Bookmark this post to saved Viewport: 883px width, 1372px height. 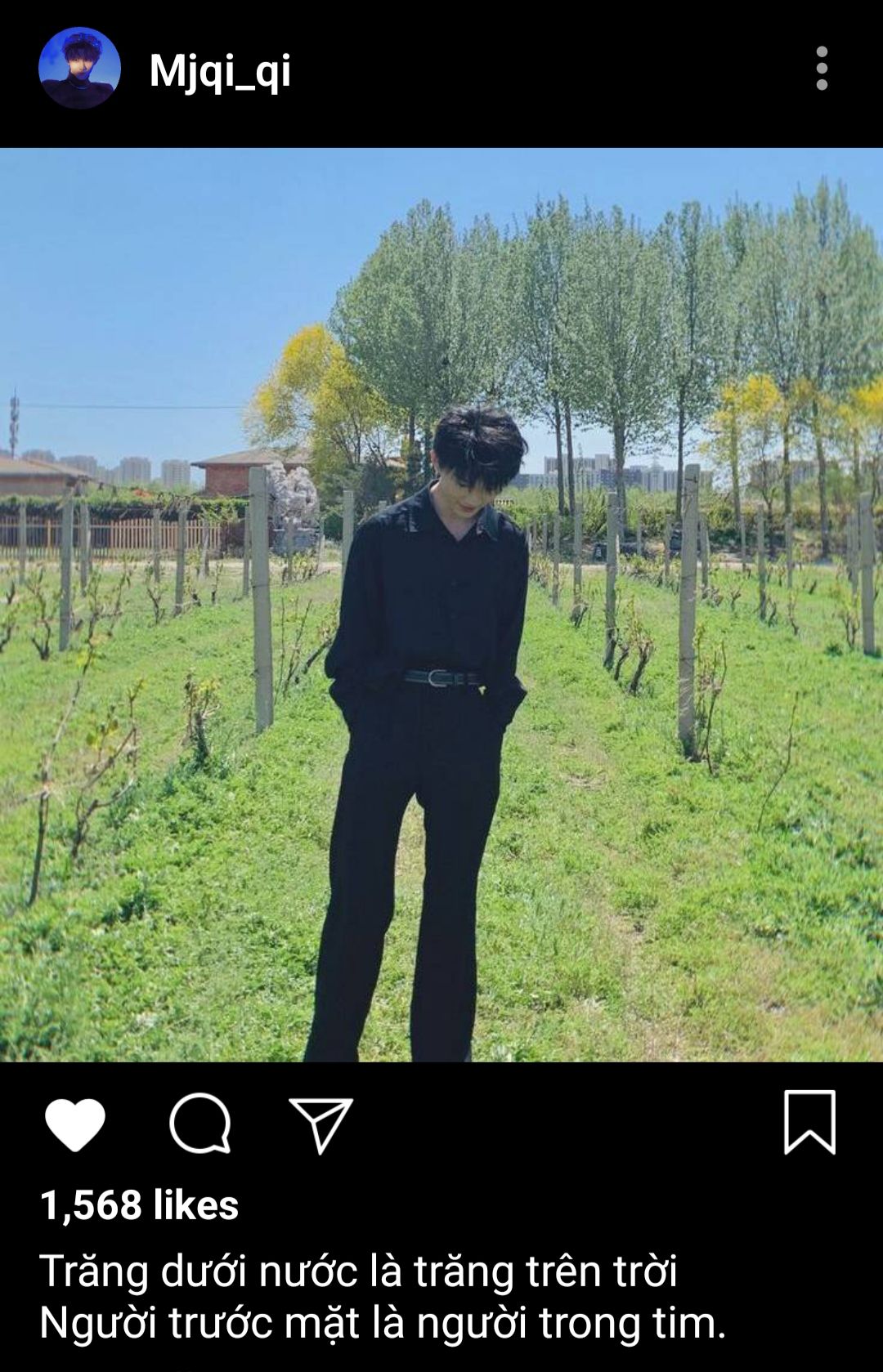tap(809, 1122)
